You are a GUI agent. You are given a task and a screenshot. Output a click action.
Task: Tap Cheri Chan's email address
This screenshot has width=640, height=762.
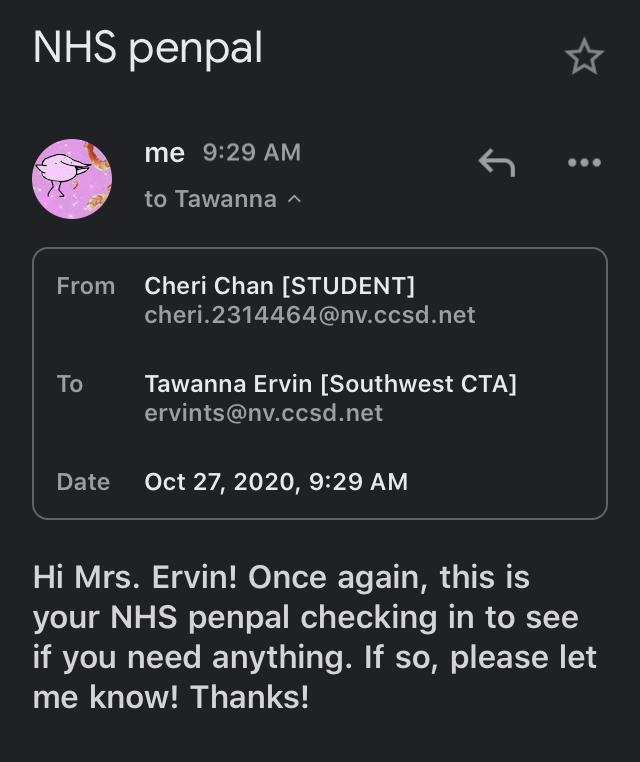coord(310,315)
